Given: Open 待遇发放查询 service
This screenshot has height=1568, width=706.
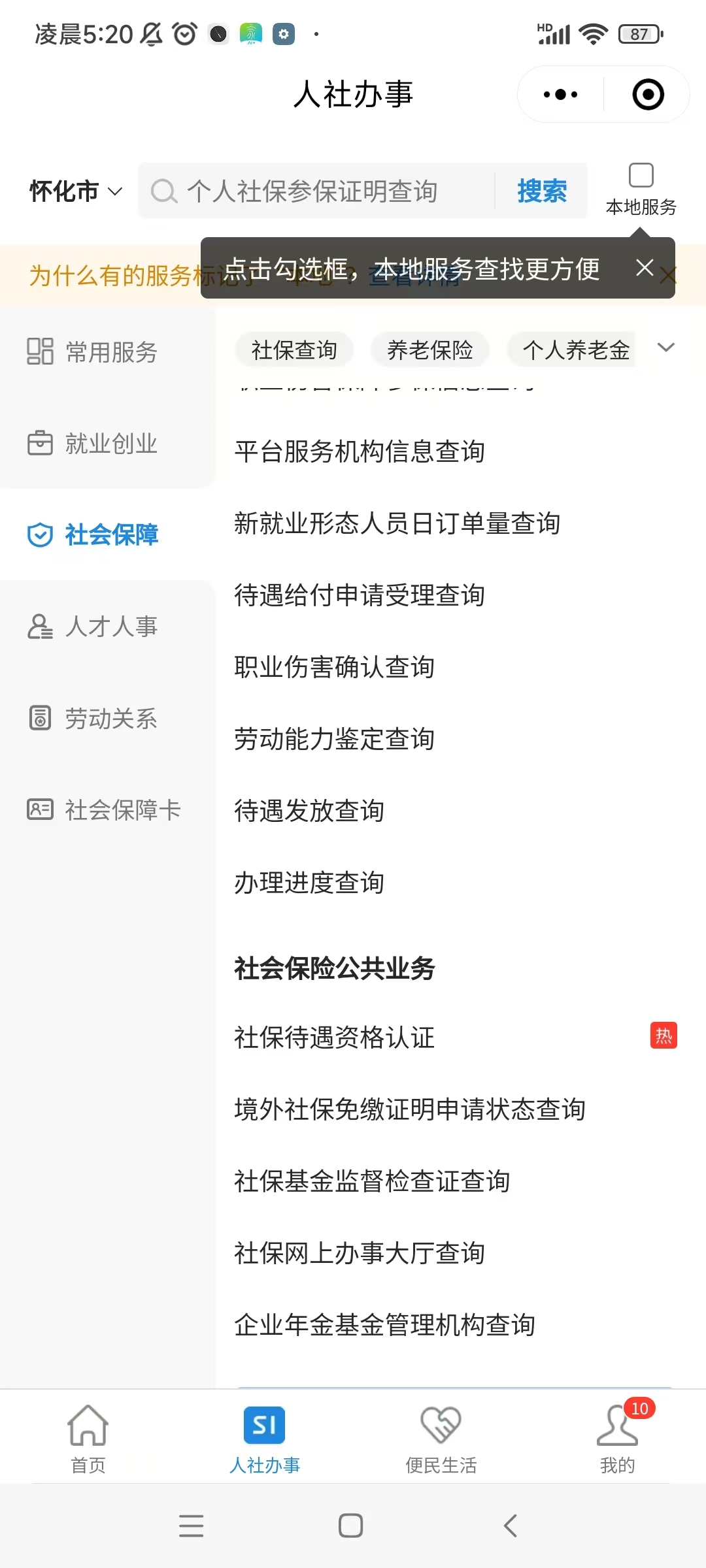Looking at the screenshot, I should pos(309,811).
